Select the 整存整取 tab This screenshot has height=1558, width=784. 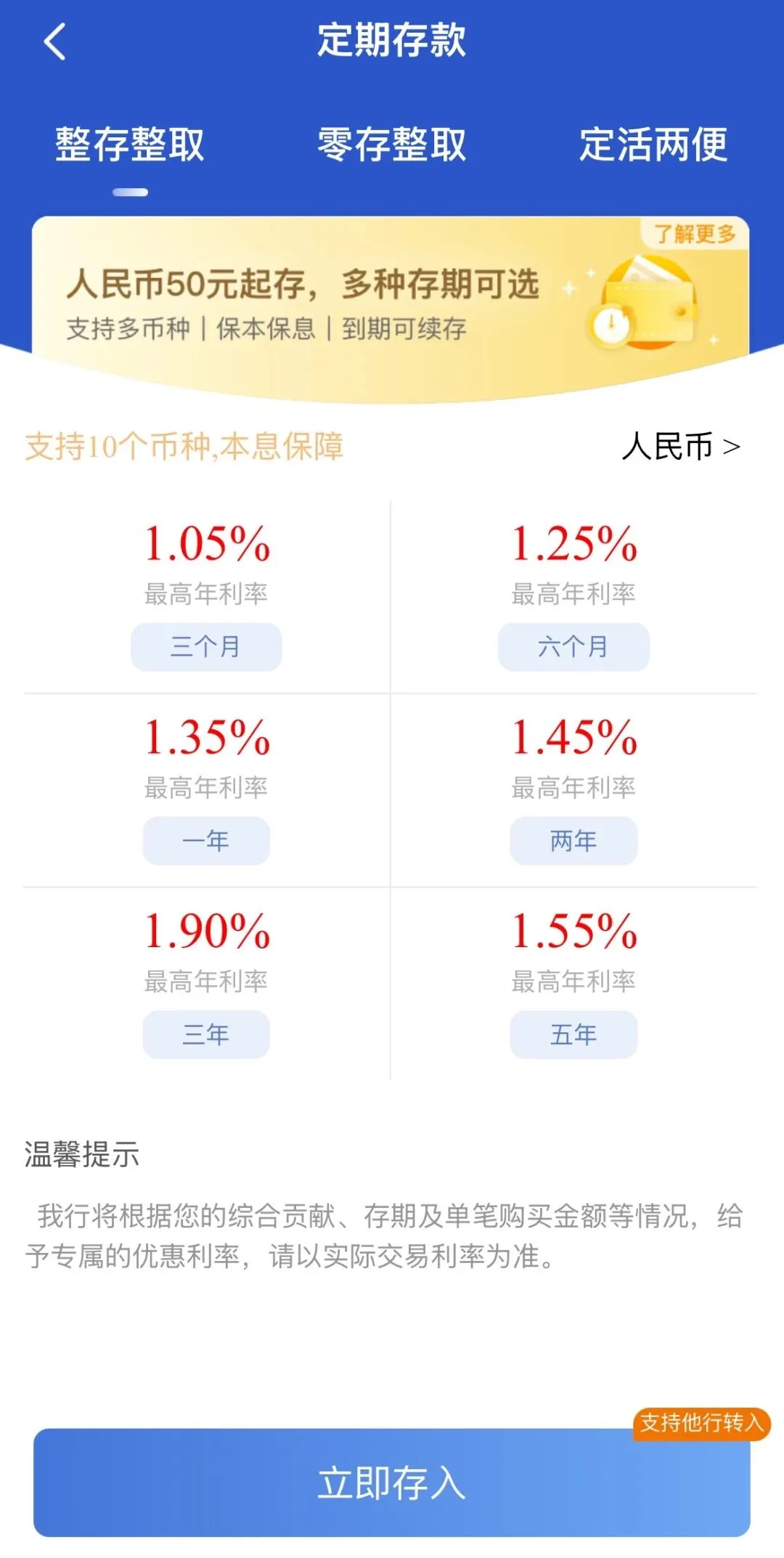pos(131,144)
